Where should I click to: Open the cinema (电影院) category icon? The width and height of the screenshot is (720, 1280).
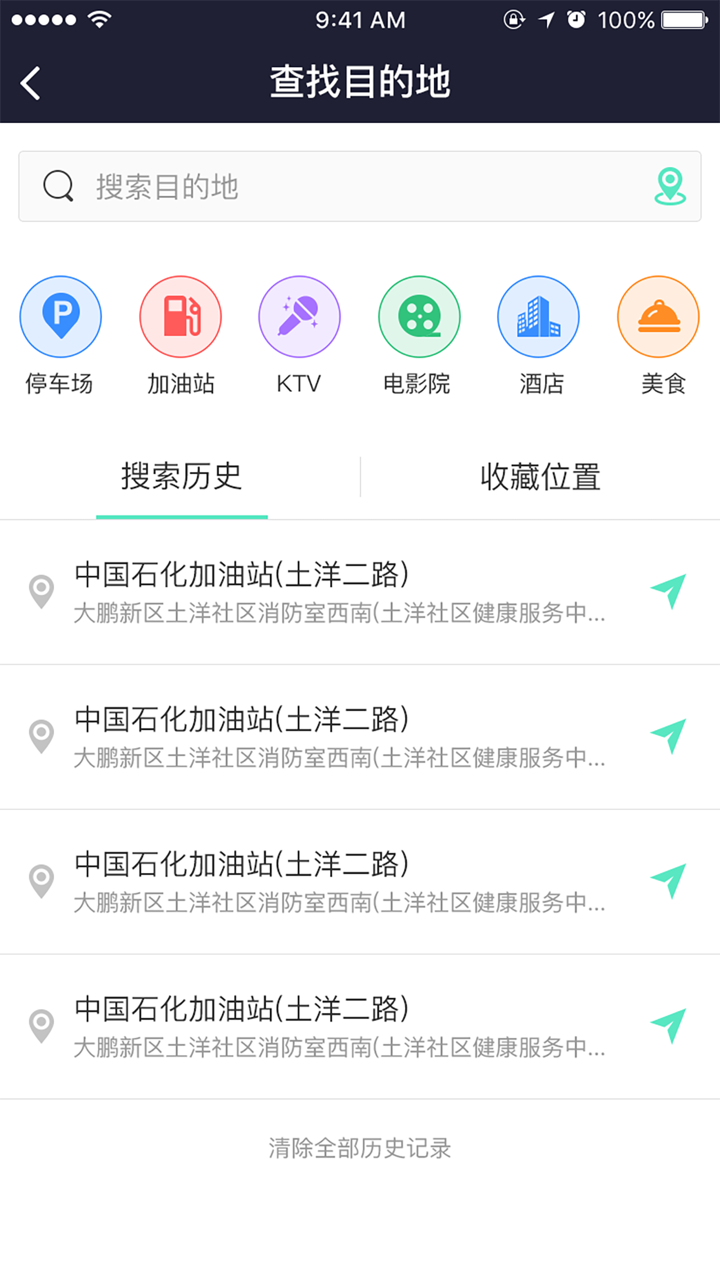click(x=419, y=315)
